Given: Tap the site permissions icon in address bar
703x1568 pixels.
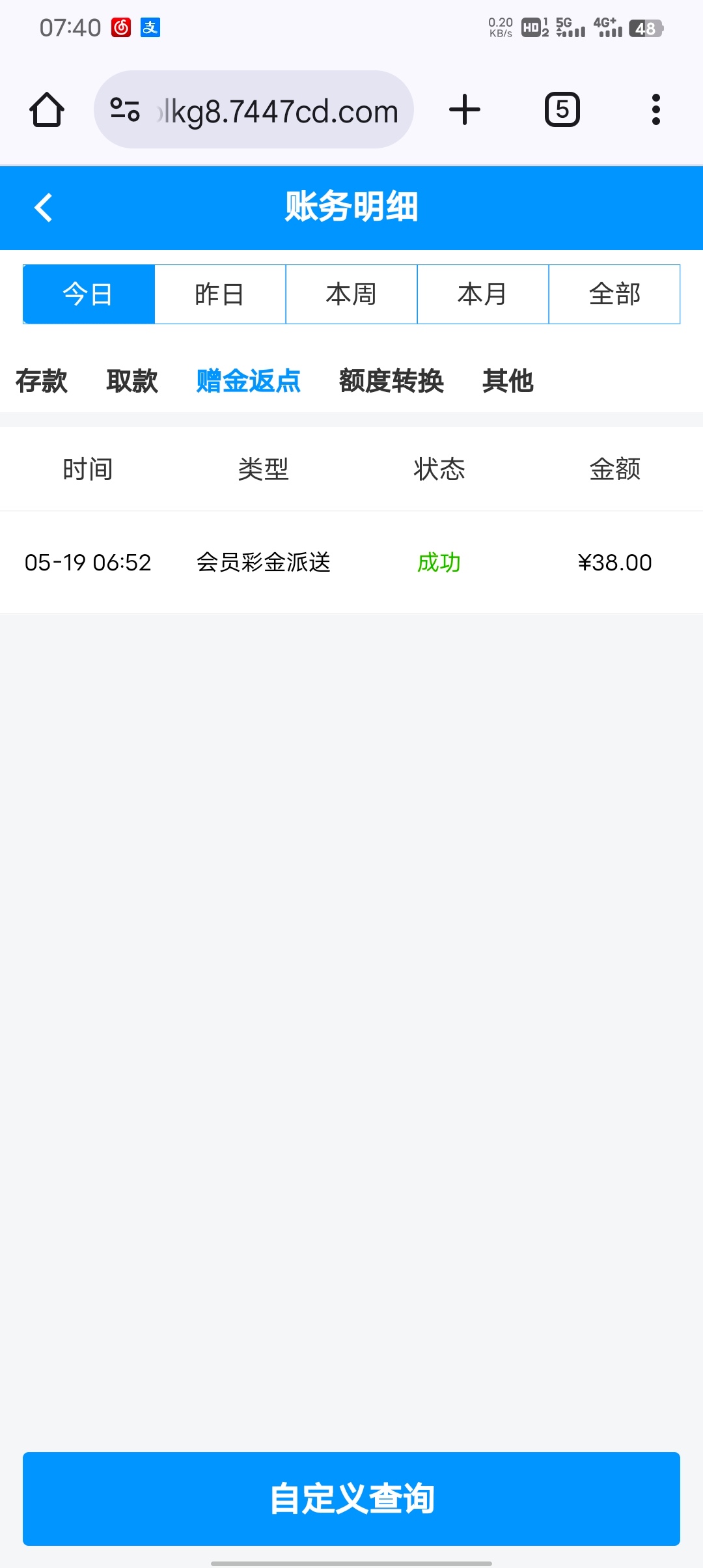Looking at the screenshot, I should click(x=125, y=110).
